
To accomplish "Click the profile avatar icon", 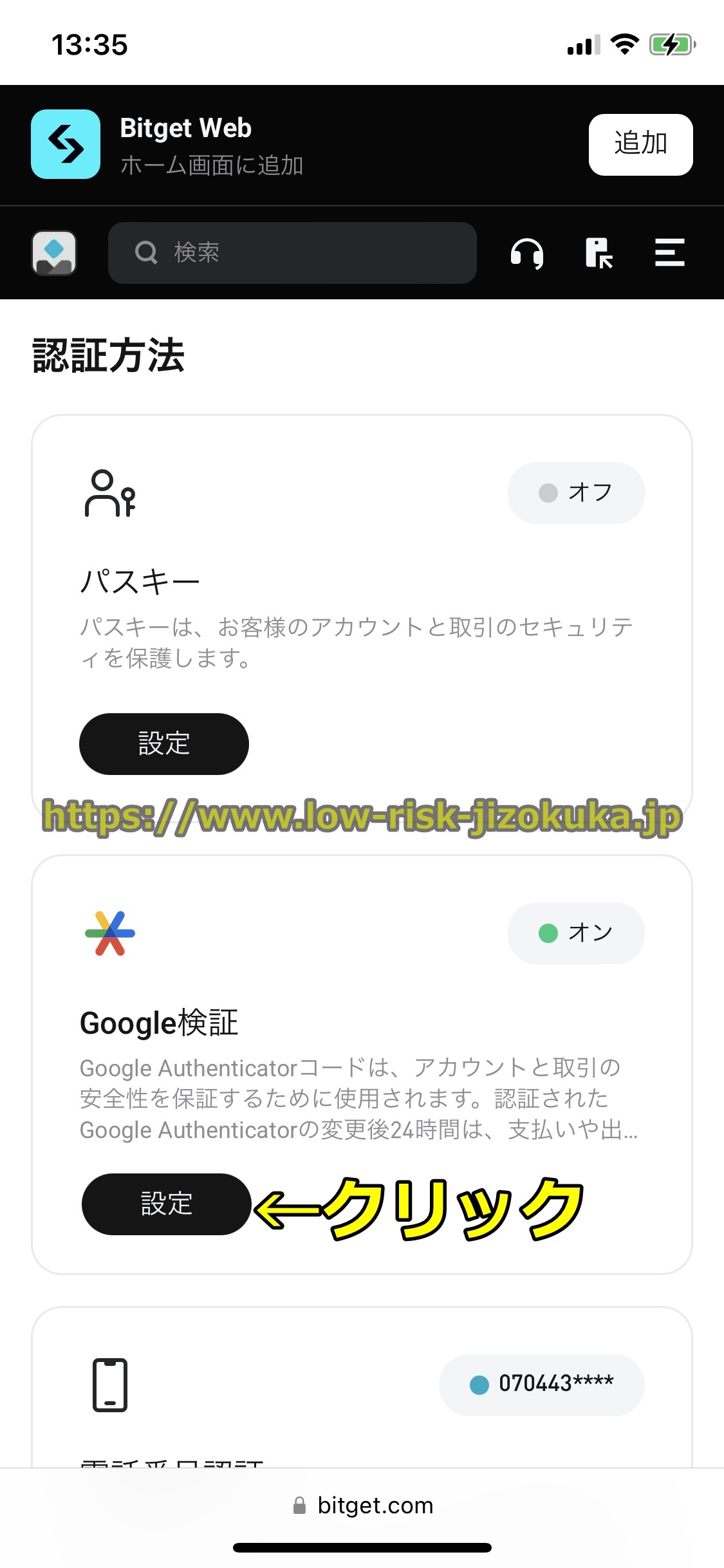I will (53, 253).
